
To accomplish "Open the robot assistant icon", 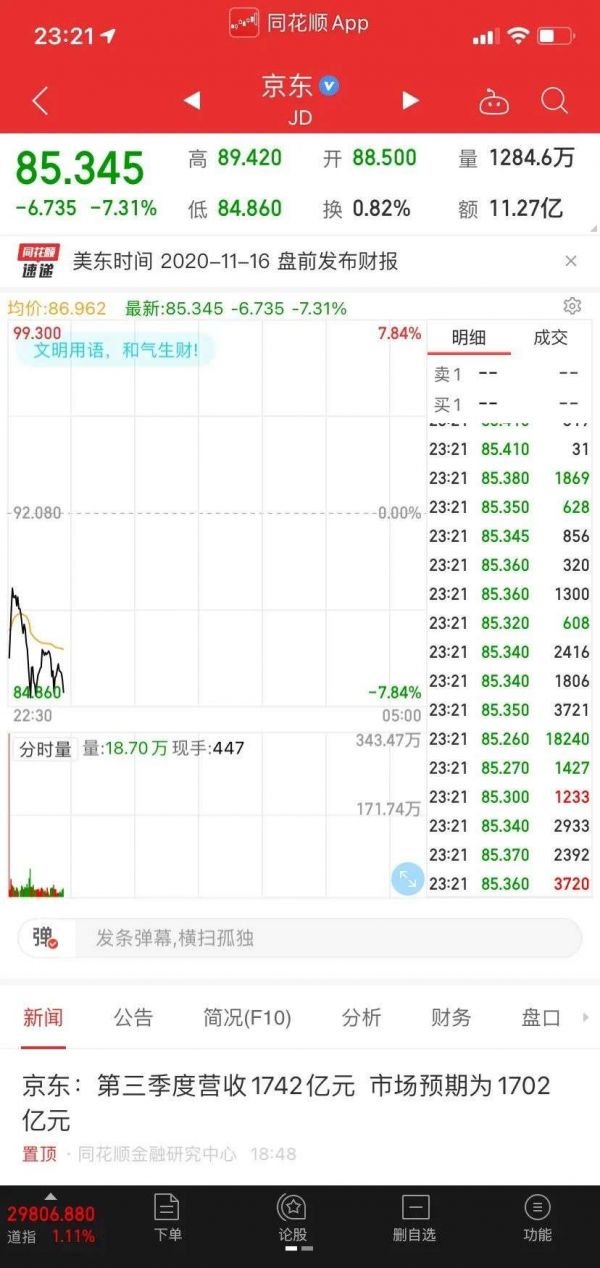I will 494,101.
